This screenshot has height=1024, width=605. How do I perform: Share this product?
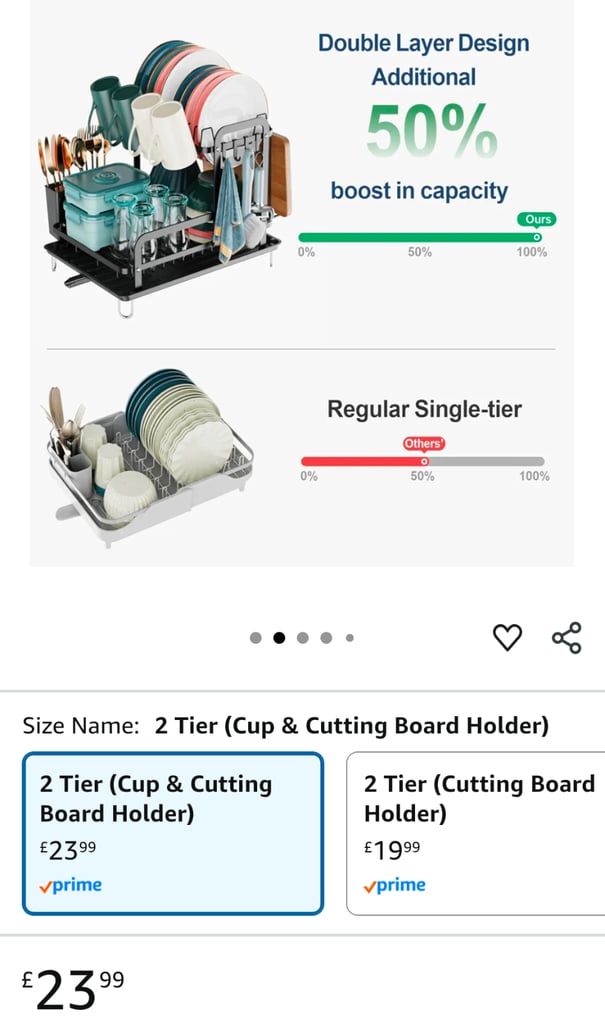tap(566, 637)
